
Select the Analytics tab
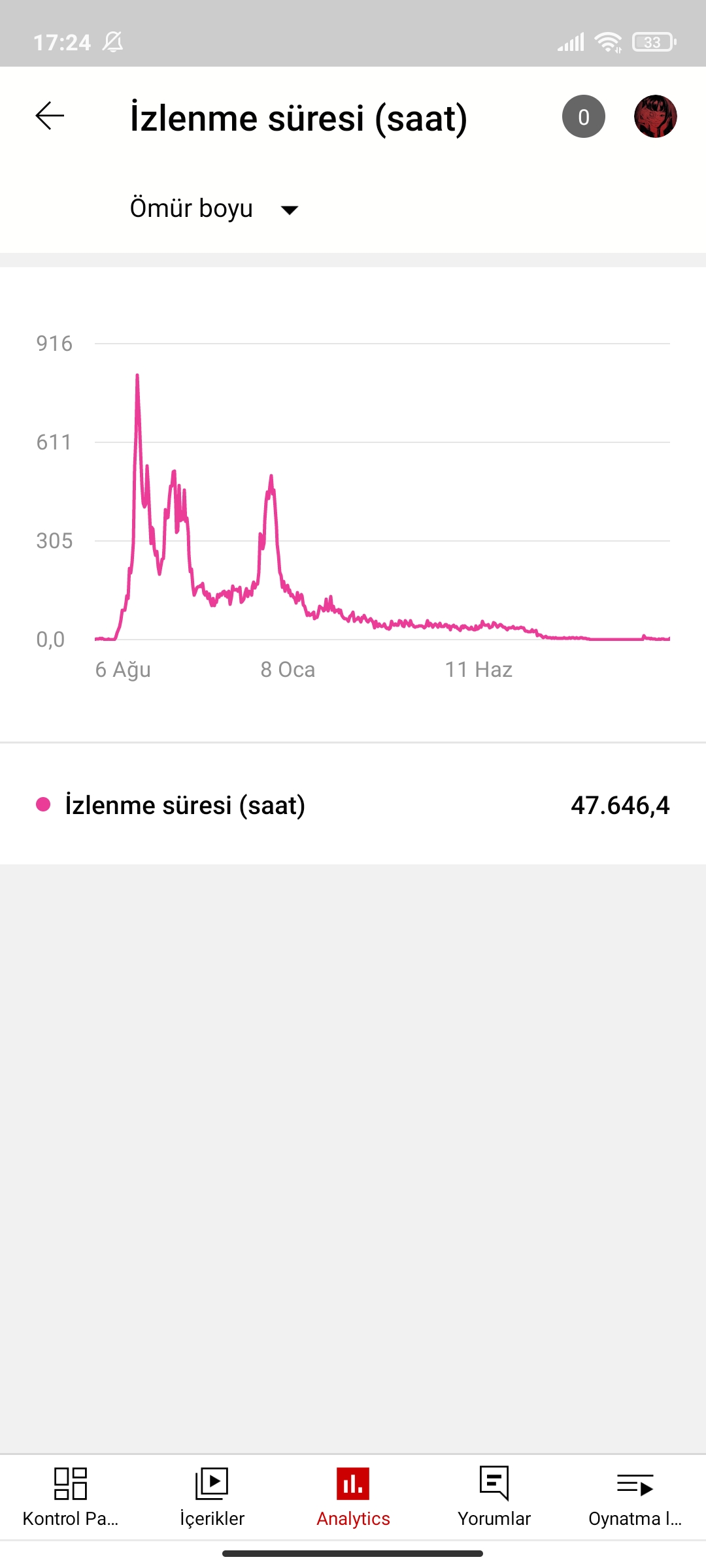pos(353,1497)
